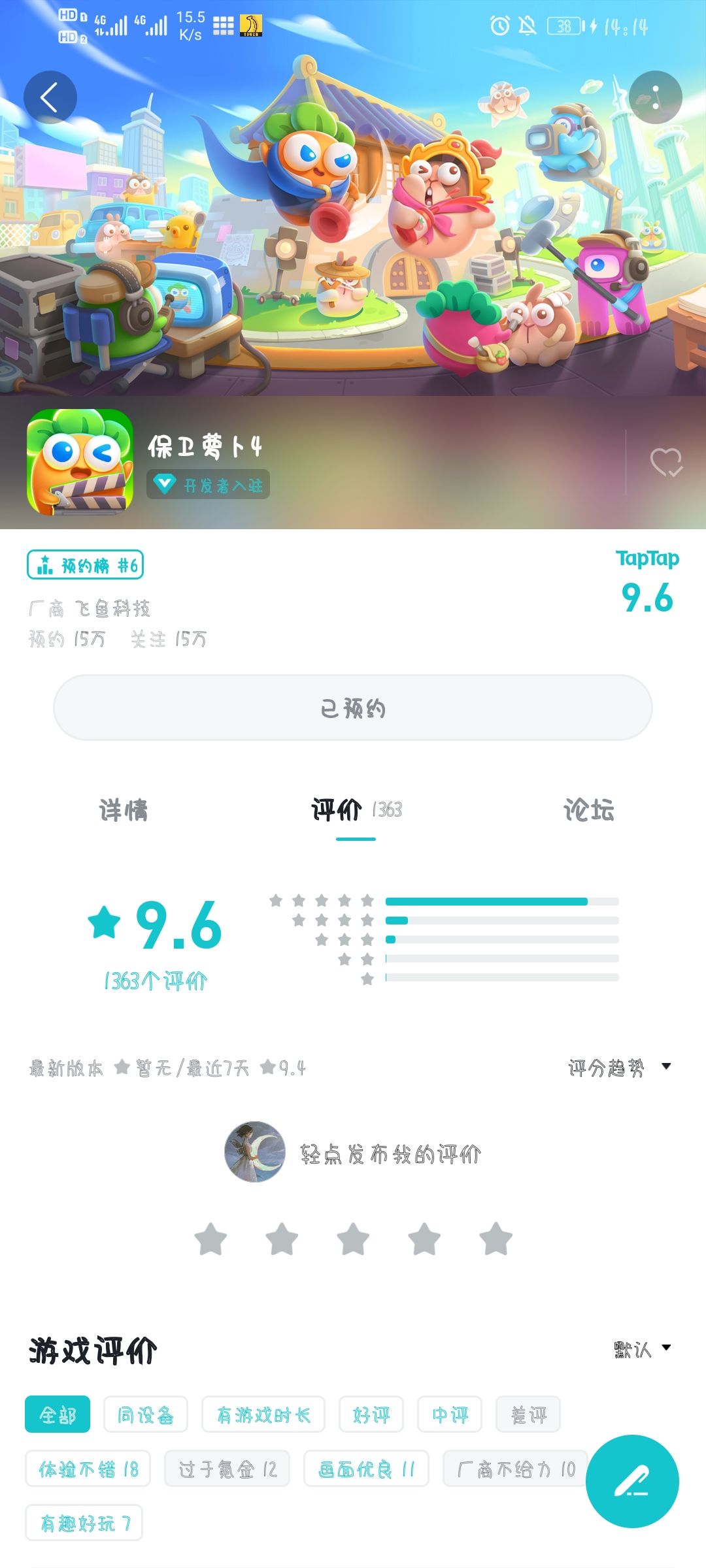Select the 有趣好玩 7 tag
Image resolution: width=706 pixels, height=1568 pixels.
(x=84, y=1523)
